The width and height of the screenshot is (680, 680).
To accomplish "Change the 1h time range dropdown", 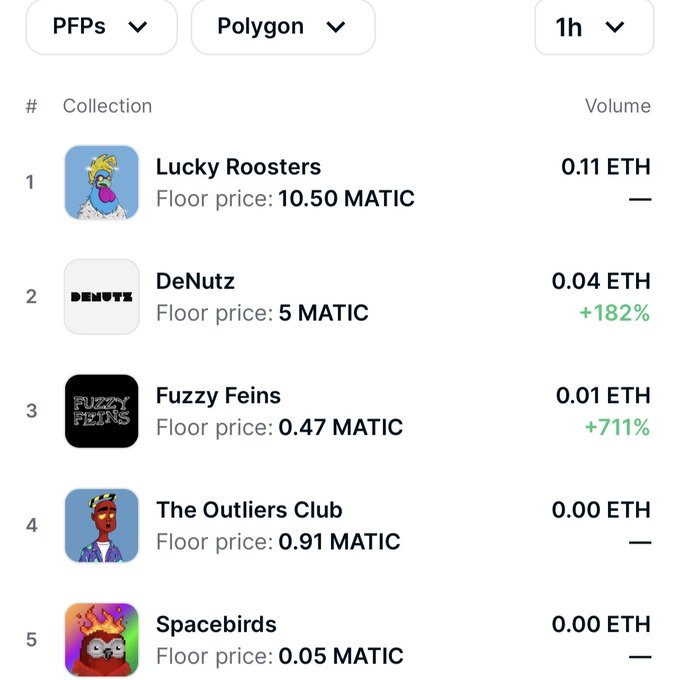I will pyautogui.click(x=594, y=26).
